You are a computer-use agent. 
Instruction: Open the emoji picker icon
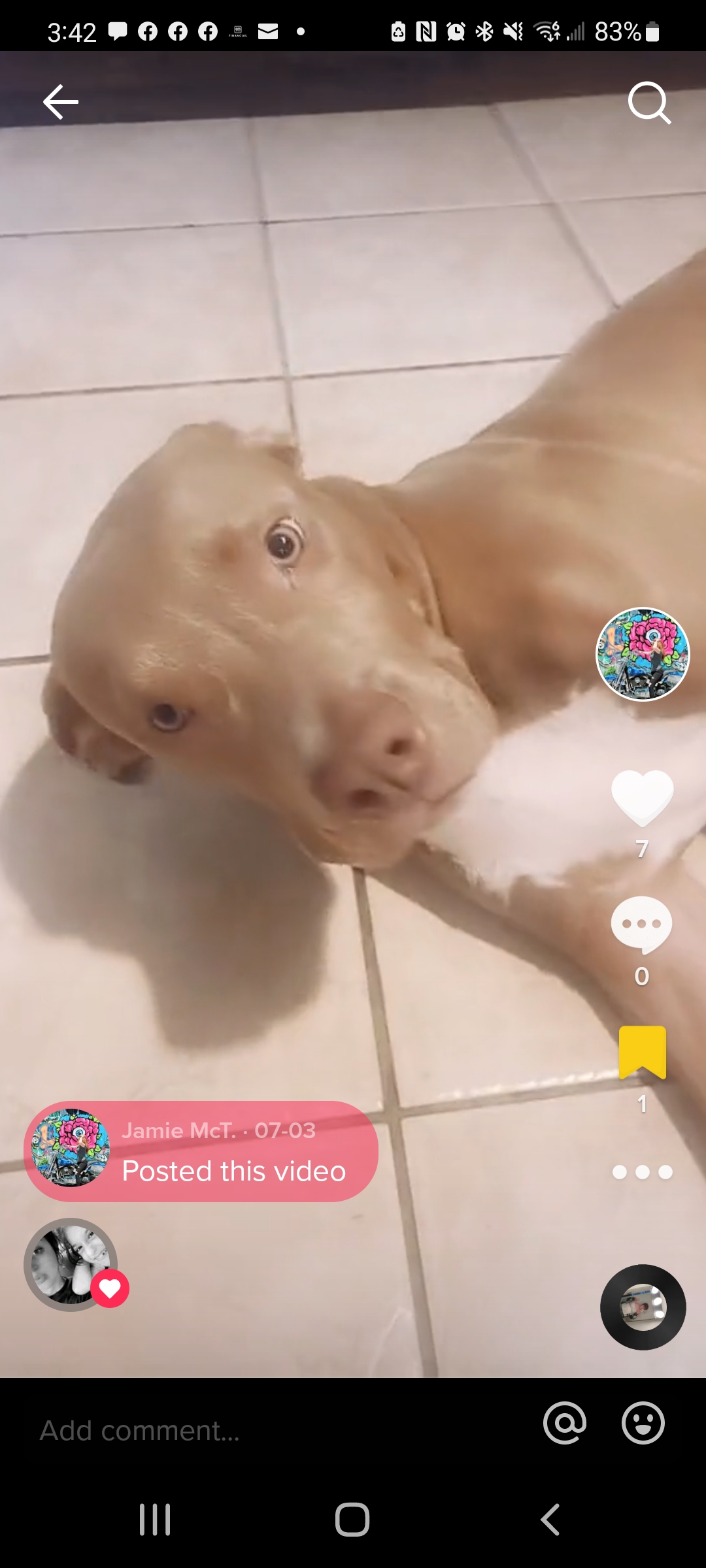643,1423
